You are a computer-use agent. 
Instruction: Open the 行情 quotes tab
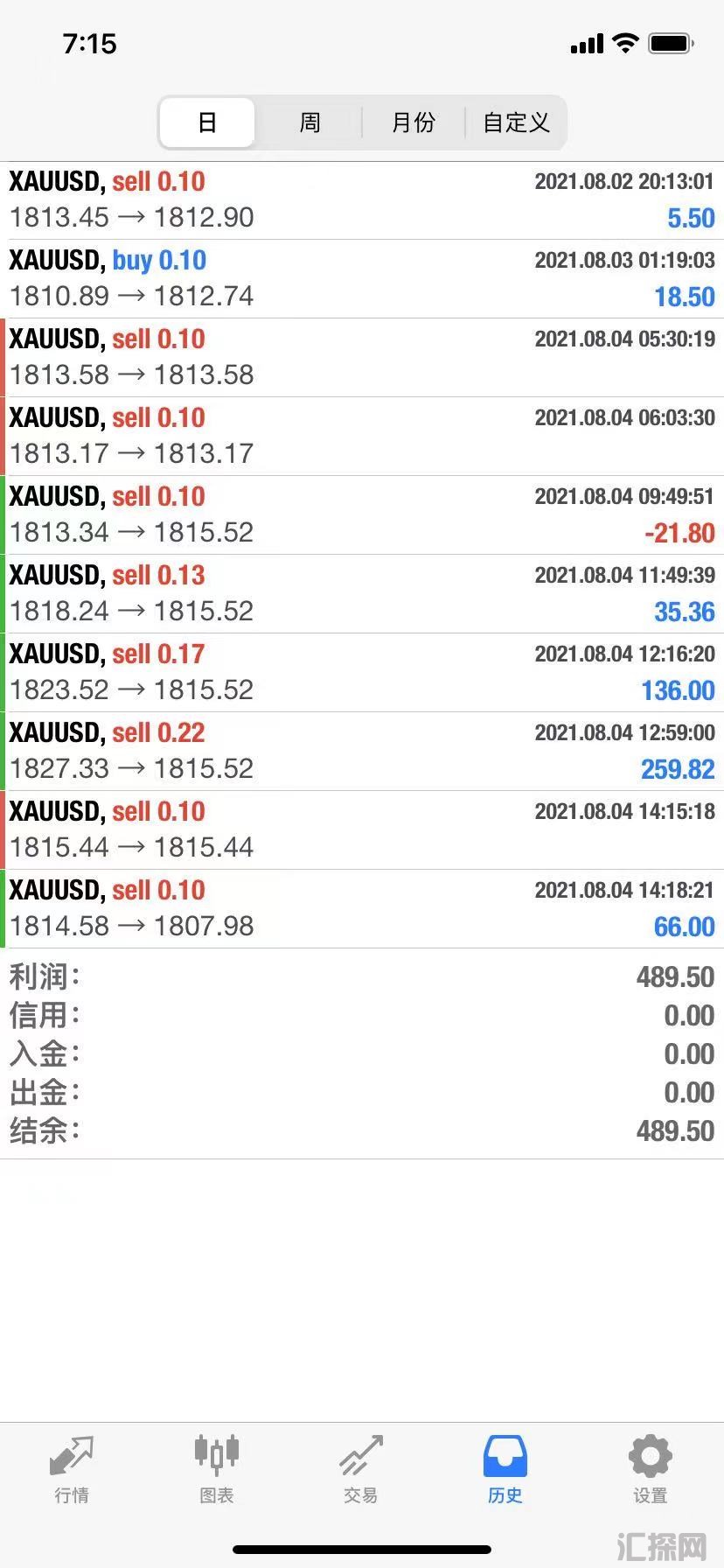pos(72,1470)
